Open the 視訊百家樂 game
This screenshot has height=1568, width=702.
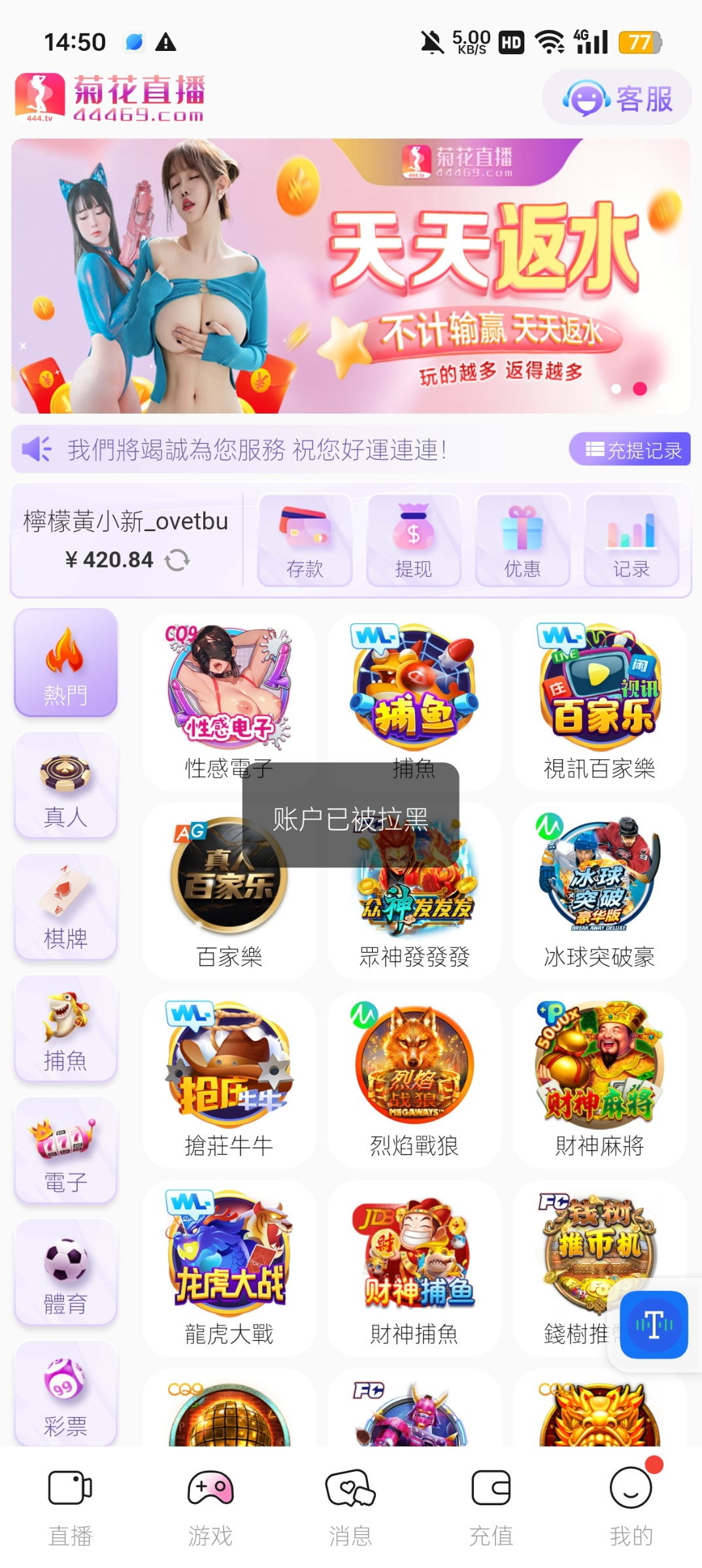click(x=599, y=702)
